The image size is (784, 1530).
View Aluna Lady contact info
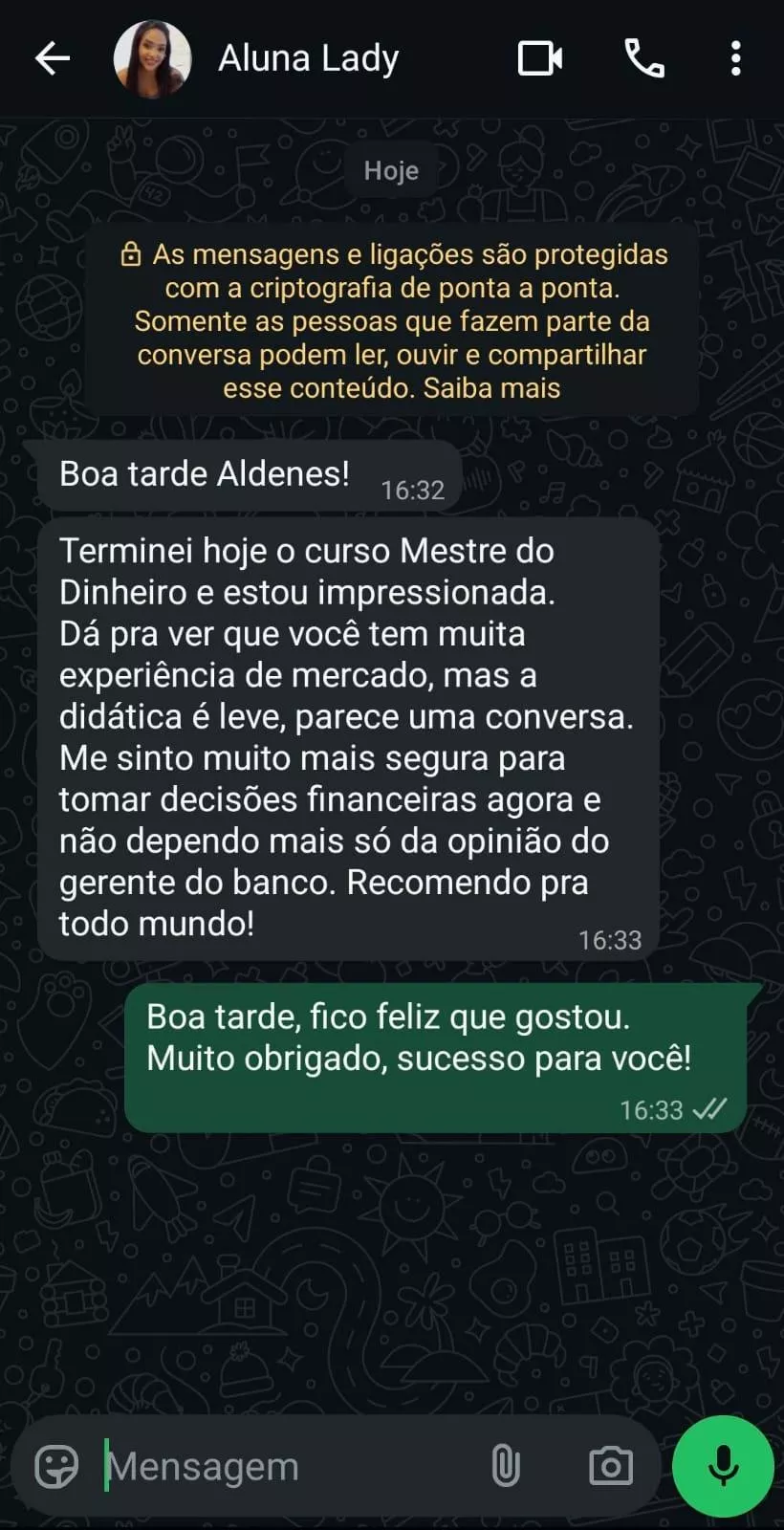point(308,59)
